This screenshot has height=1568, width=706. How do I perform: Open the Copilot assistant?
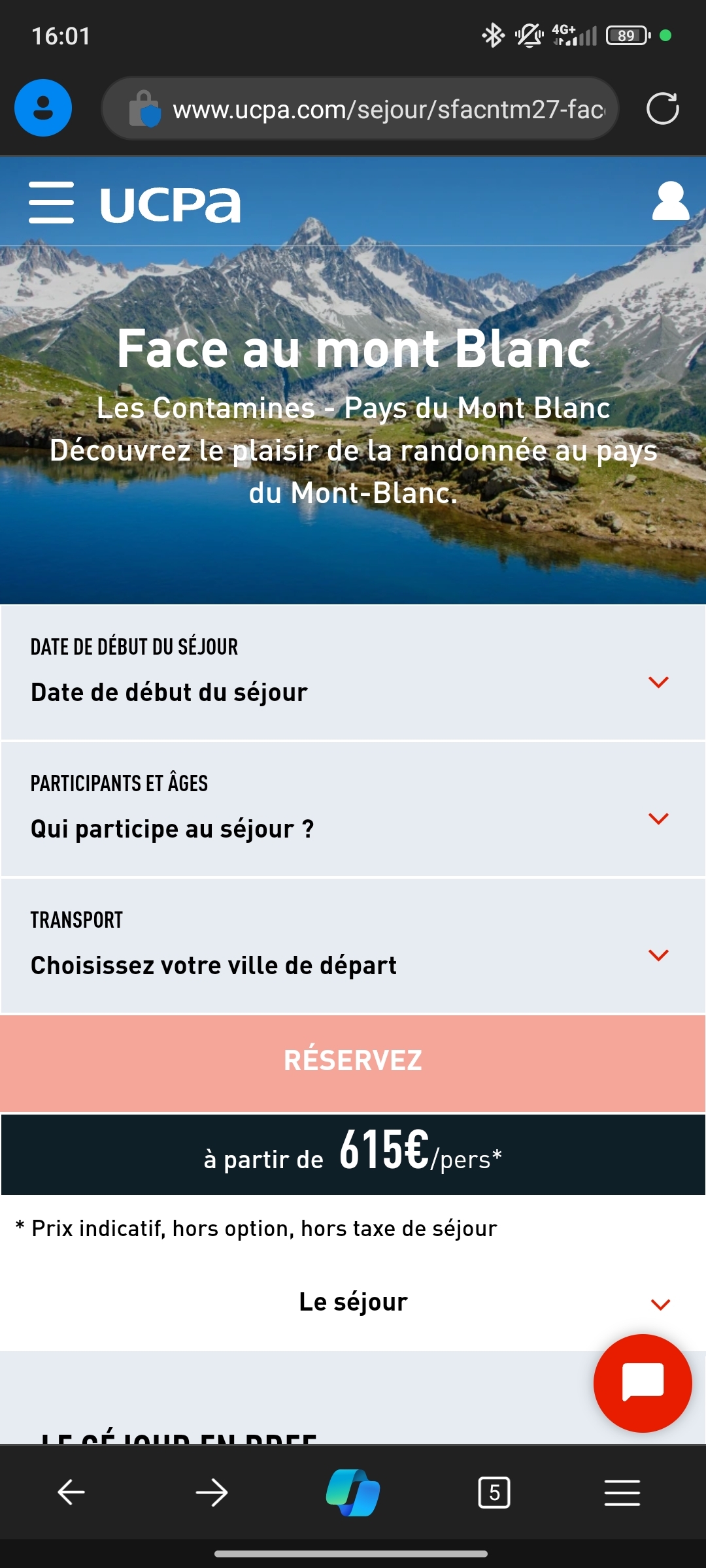pyautogui.click(x=353, y=1493)
